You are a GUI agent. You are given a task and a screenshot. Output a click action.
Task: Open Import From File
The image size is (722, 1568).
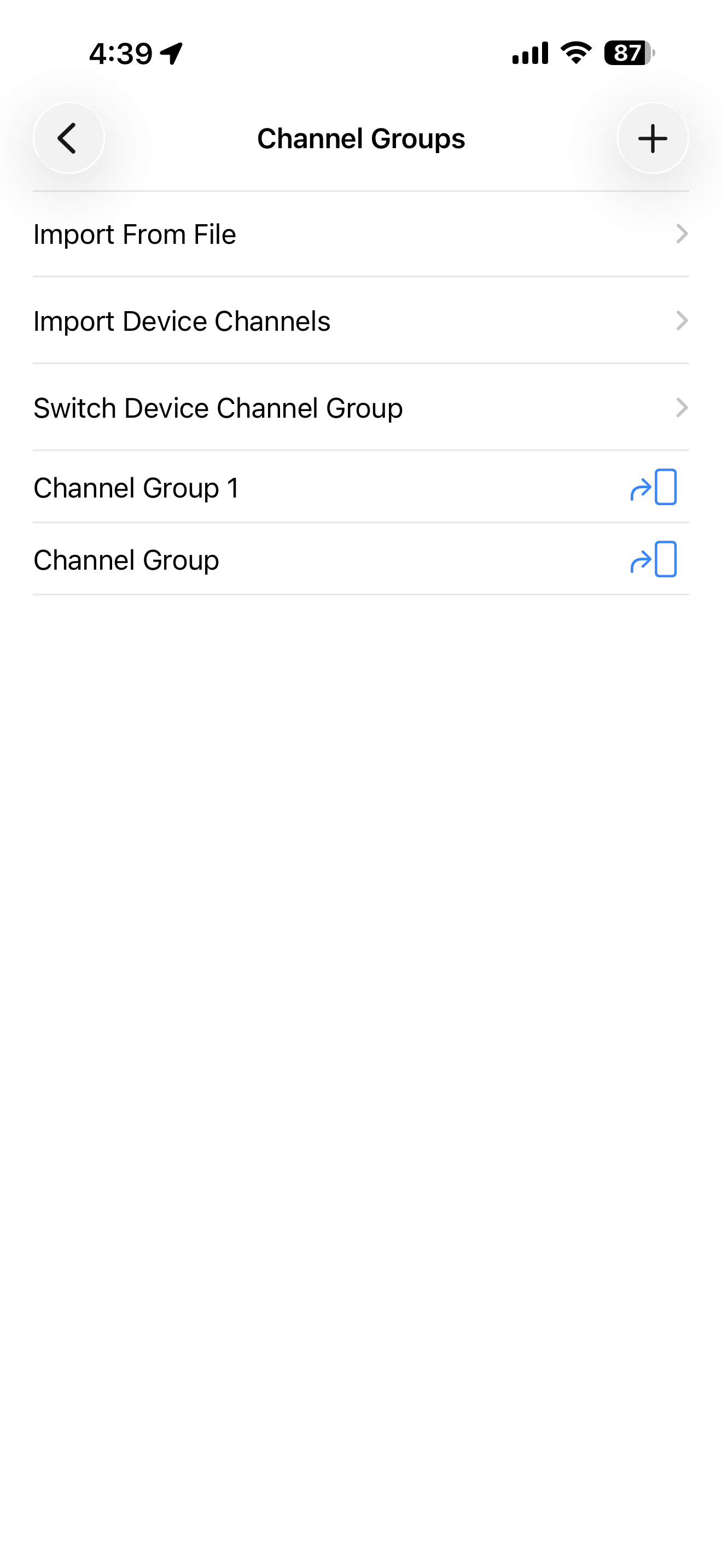click(x=361, y=235)
